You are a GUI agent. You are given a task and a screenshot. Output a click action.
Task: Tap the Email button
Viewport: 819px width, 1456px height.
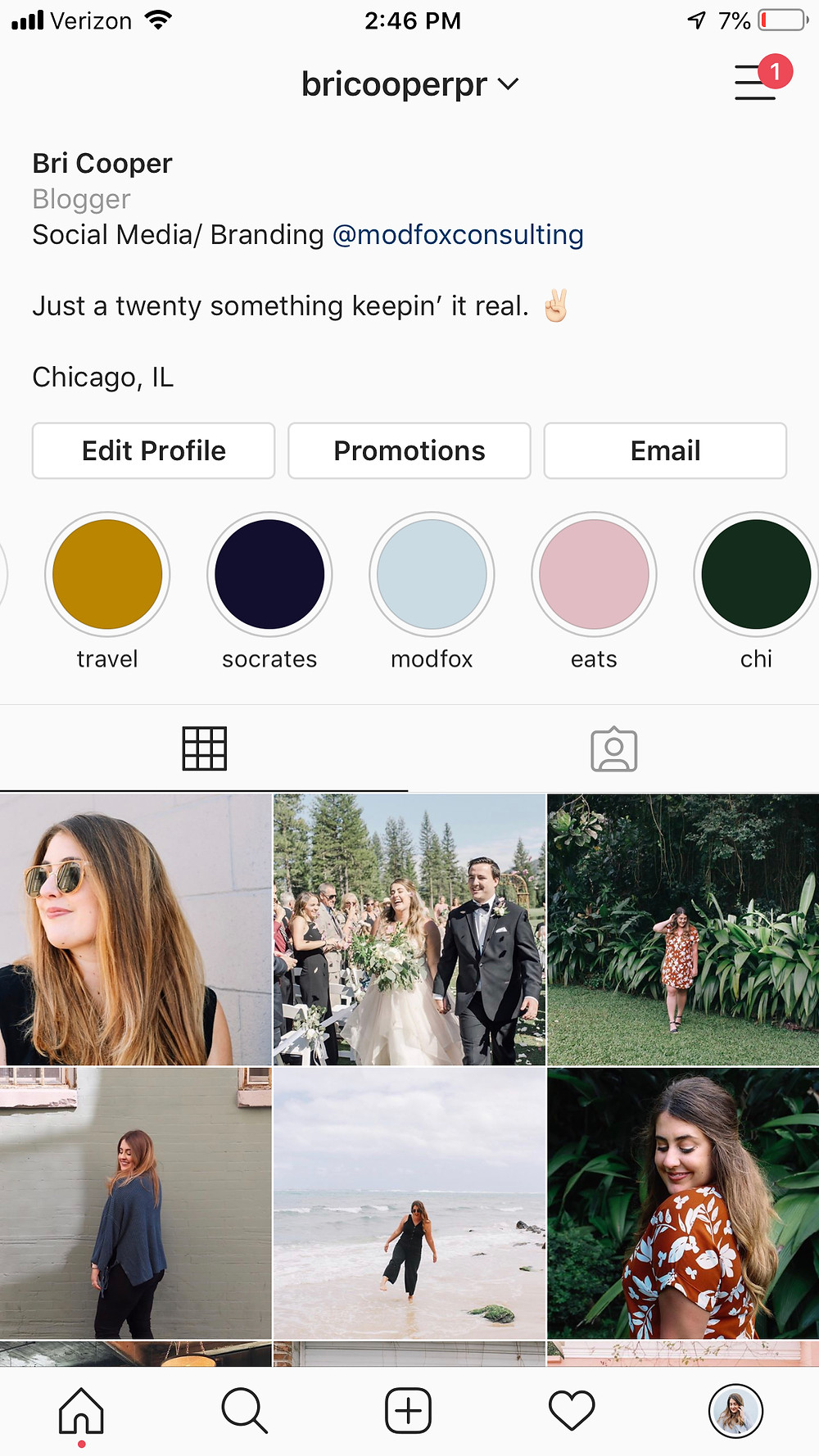[x=665, y=450]
